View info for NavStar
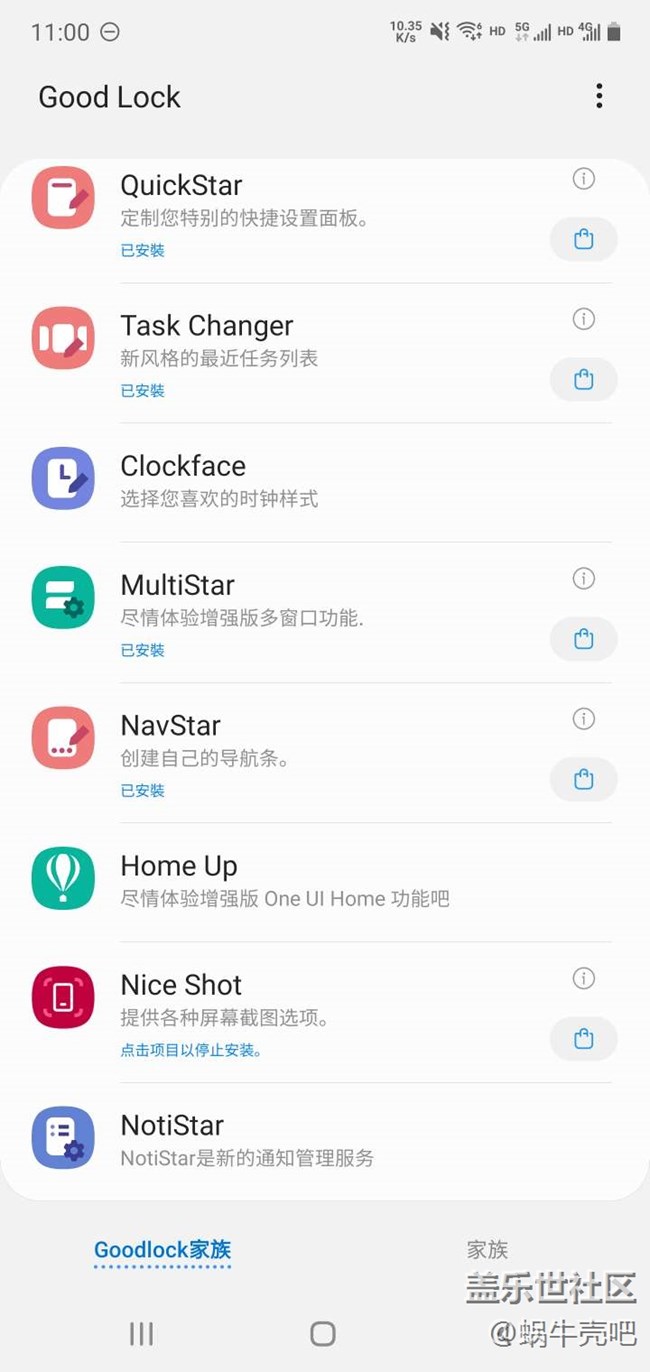The height and width of the screenshot is (1372, 650). [x=584, y=718]
